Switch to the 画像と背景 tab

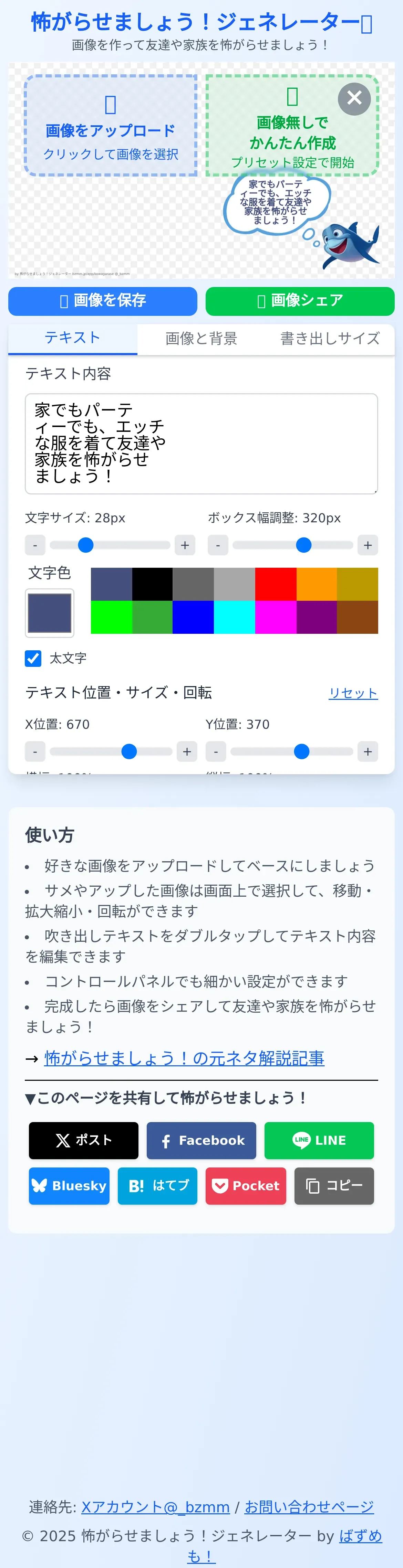[201, 339]
